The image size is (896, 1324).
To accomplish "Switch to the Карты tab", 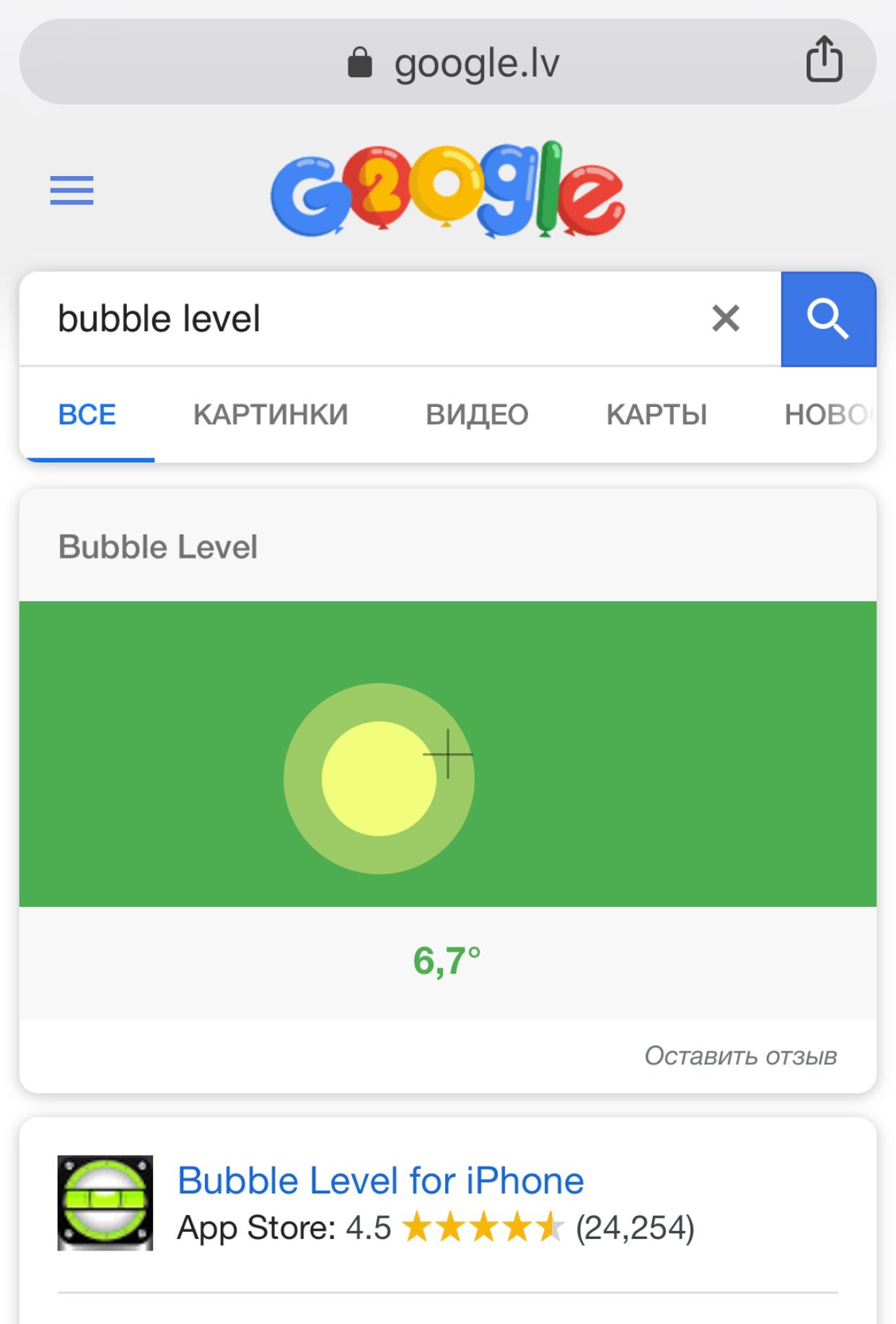I will pyautogui.click(x=656, y=415).
